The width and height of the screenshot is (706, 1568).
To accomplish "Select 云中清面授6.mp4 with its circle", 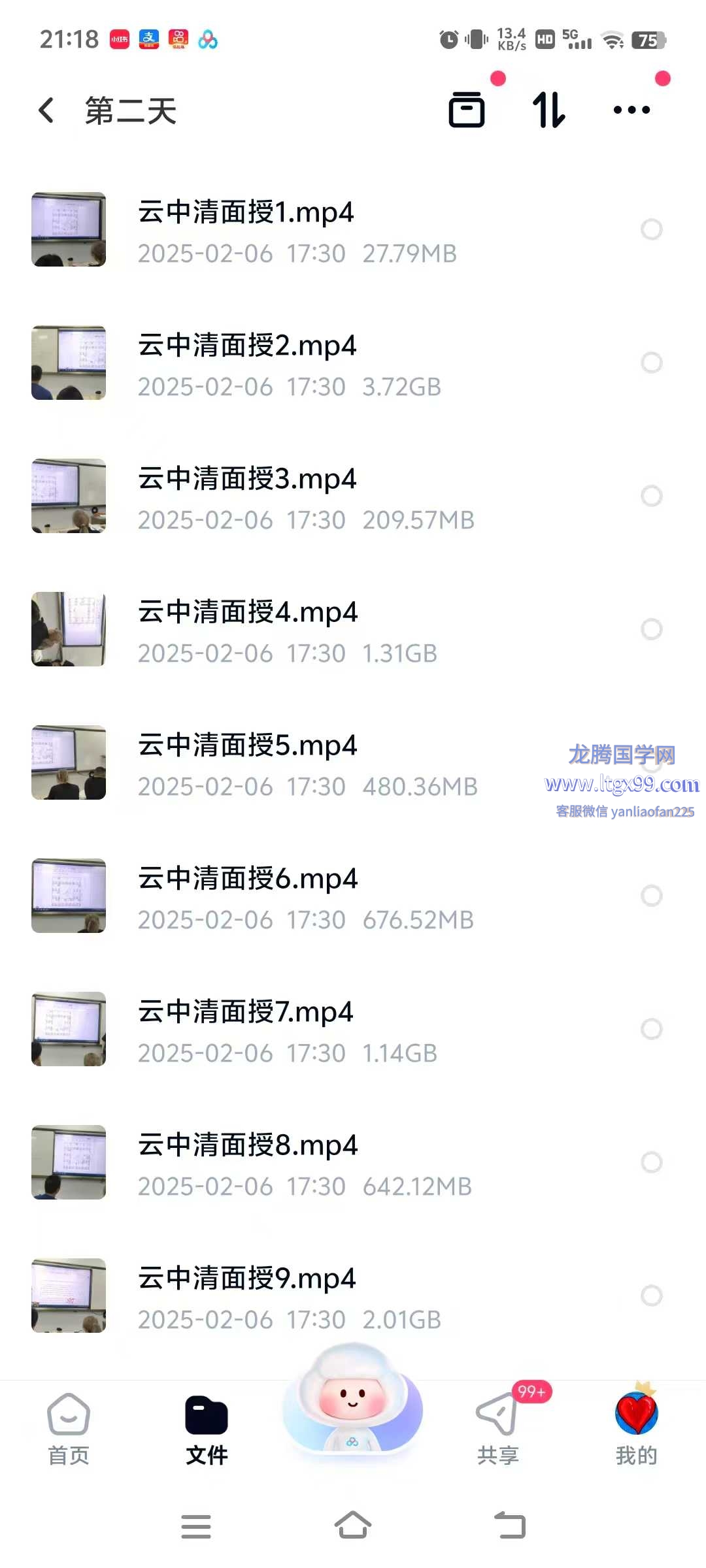I will click(x=651, y=896).
